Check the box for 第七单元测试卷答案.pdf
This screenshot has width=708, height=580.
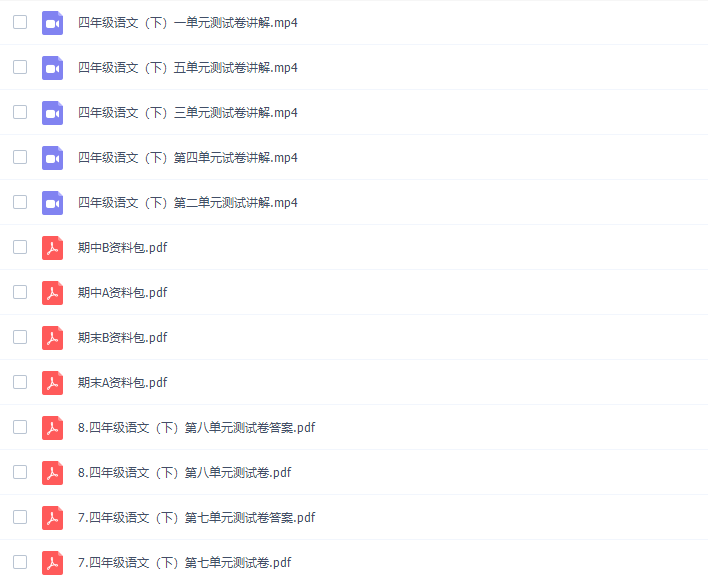pyautogui.click(x=20, y=517)
